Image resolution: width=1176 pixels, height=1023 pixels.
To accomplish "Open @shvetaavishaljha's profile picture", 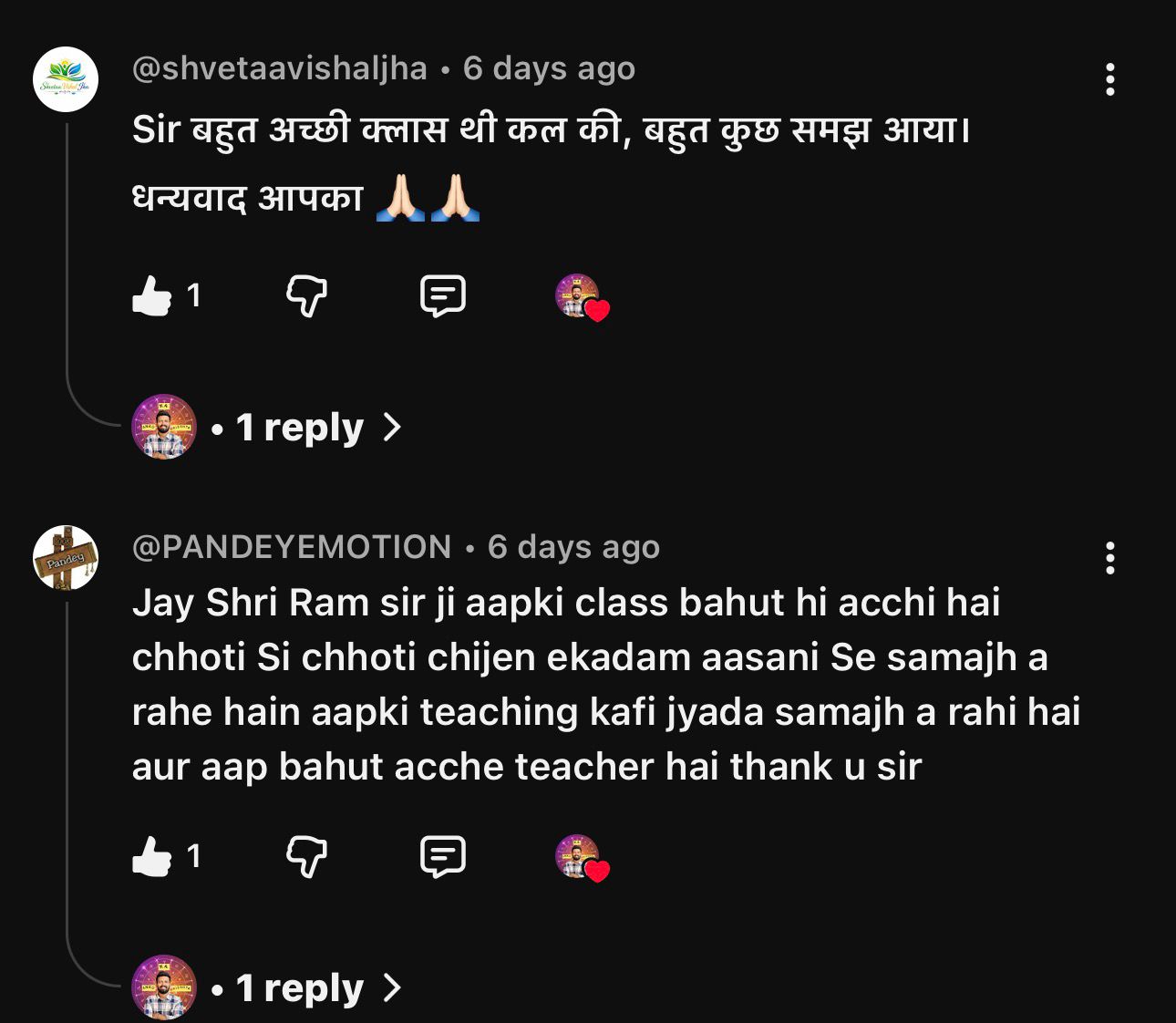I will coord(66,79).
